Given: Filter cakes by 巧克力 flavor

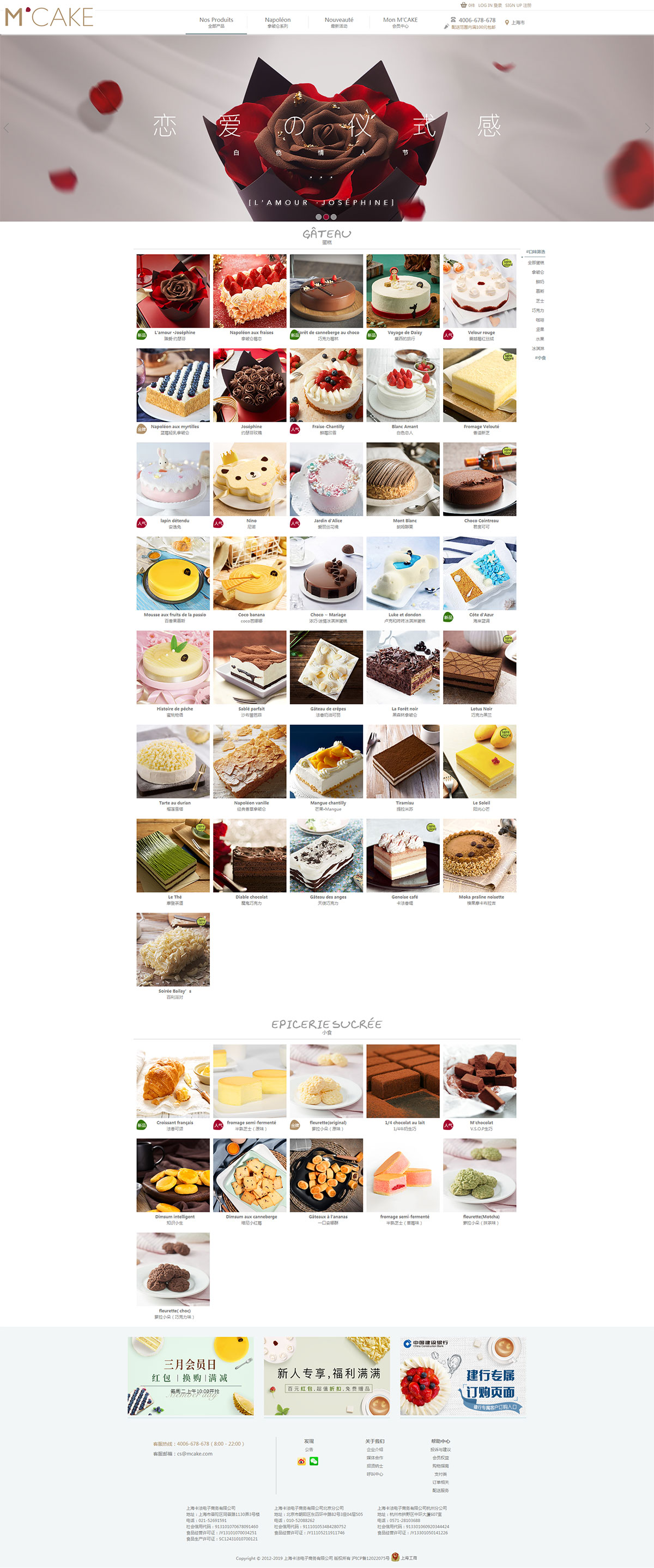Looking at the screenshot, I should tap(538, 310).
